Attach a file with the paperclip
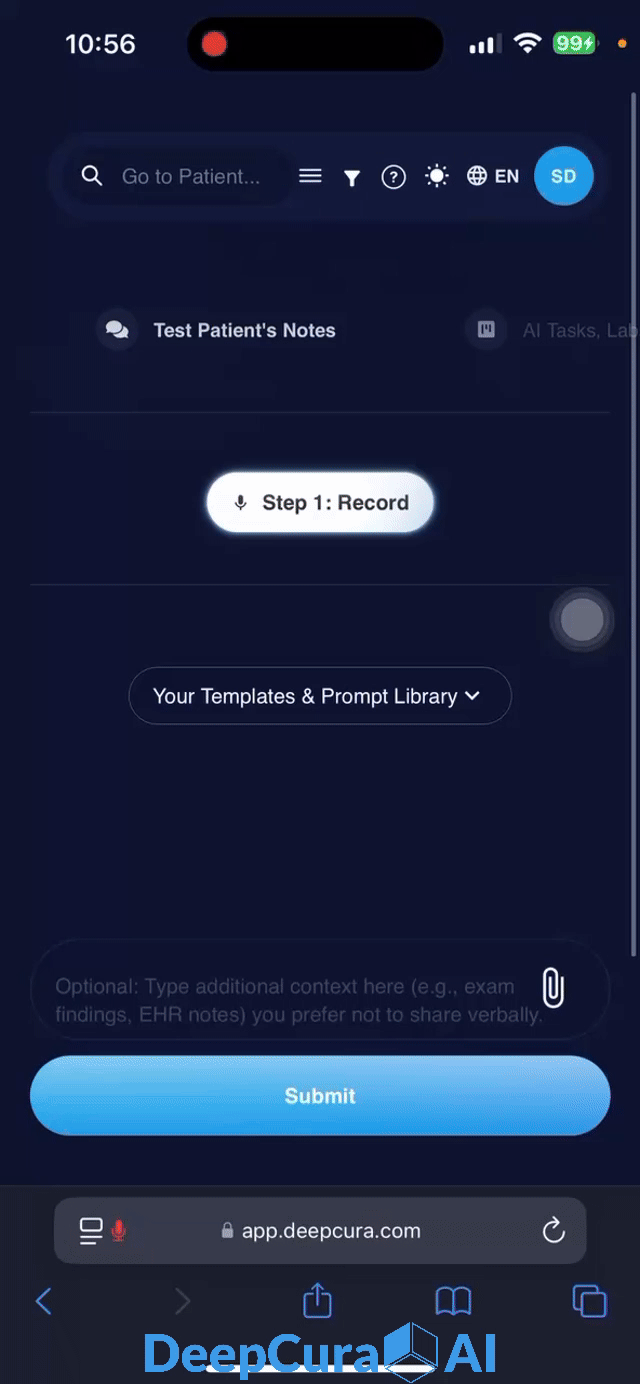The height and width of the screenshot is (1384, 640). pos(553,988)
